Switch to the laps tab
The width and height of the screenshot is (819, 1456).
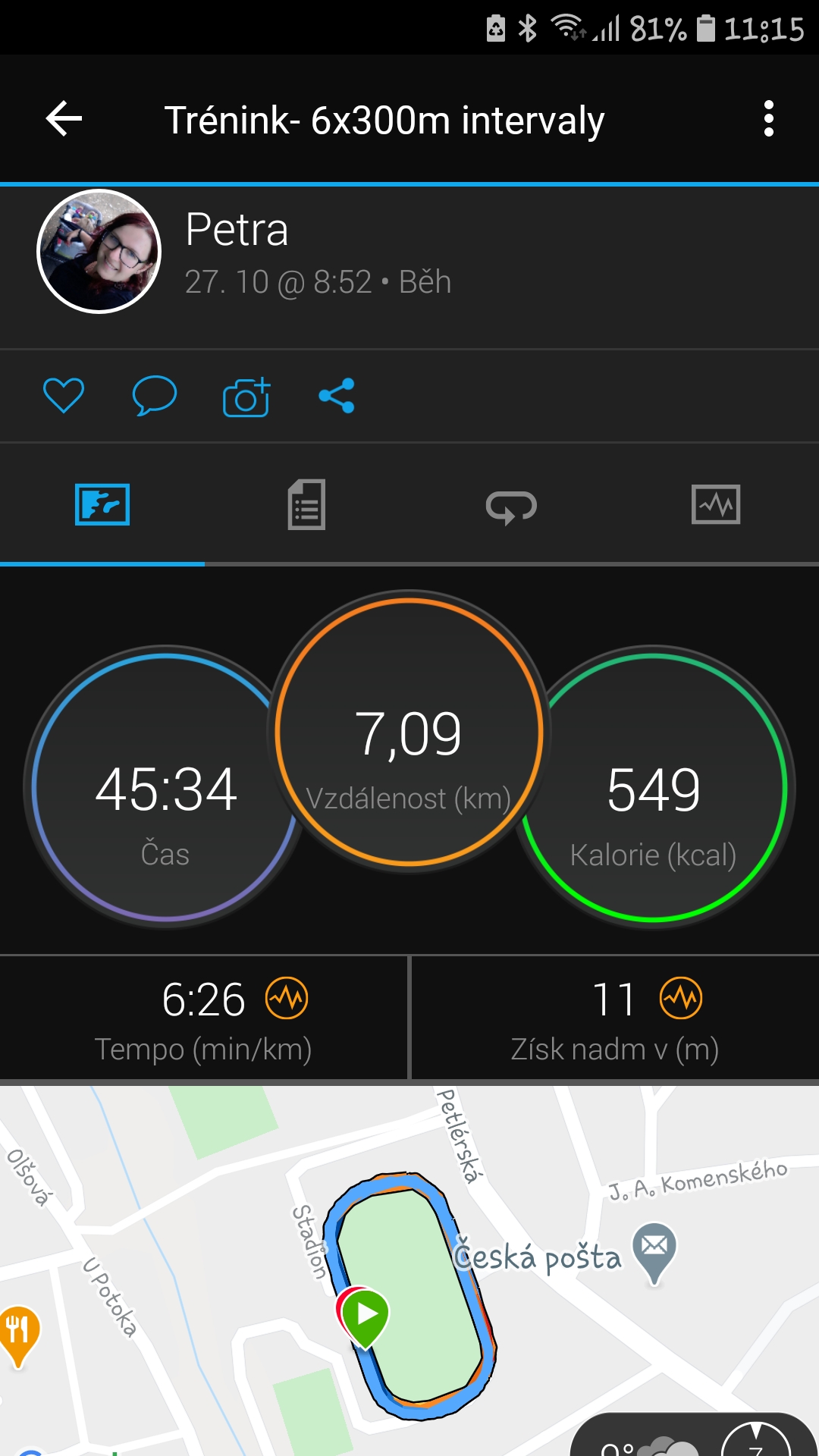coord(512,506)
